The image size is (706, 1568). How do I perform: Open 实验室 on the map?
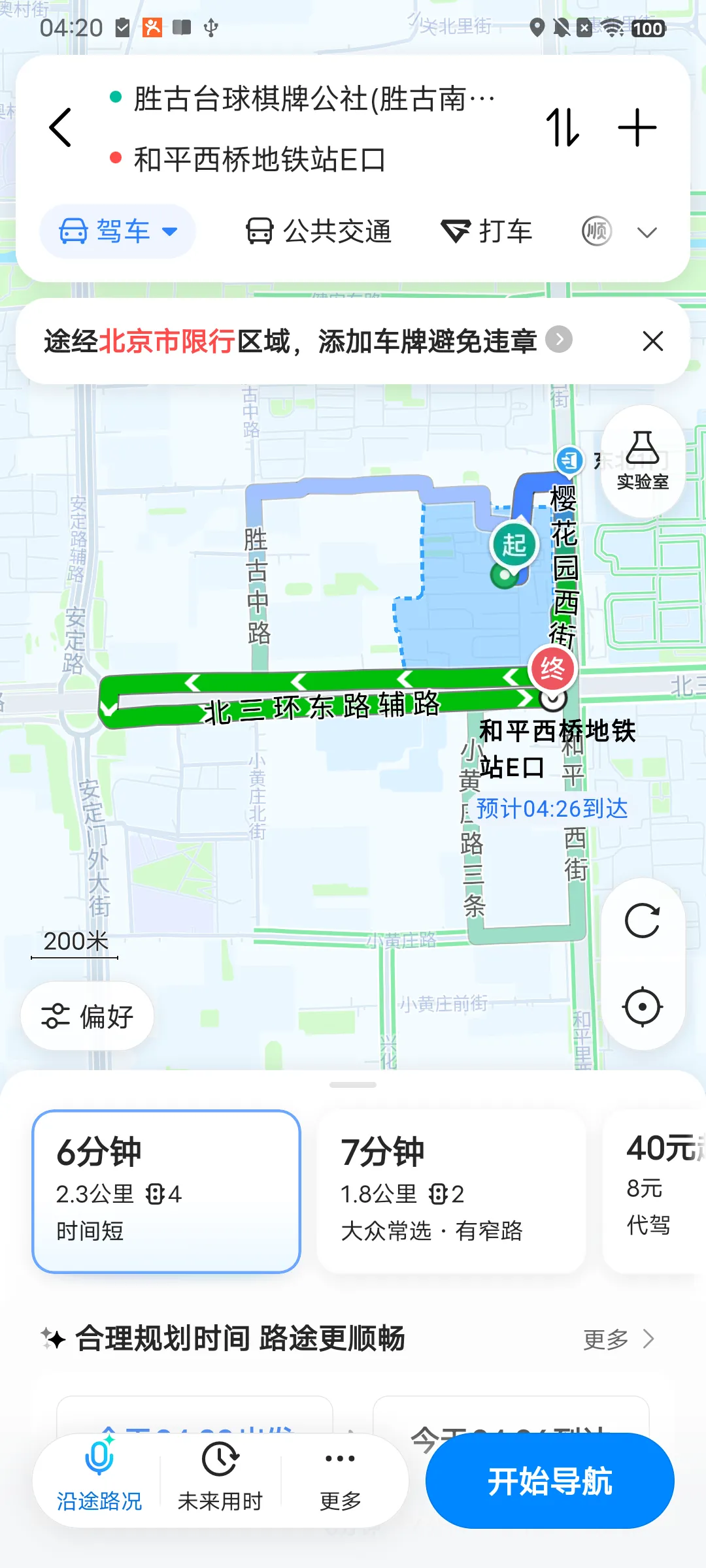643,461
